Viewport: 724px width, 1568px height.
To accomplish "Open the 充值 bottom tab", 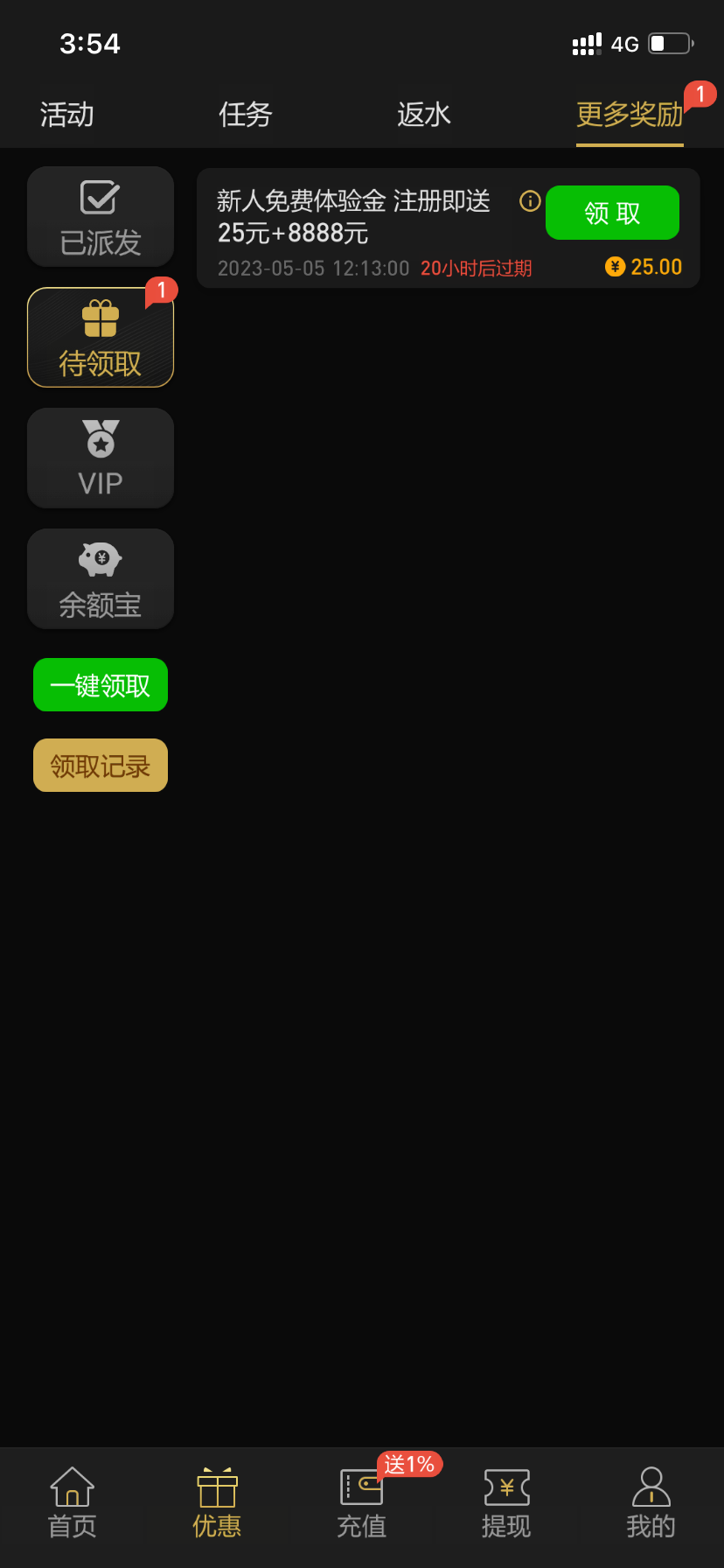I will 362,1503.
